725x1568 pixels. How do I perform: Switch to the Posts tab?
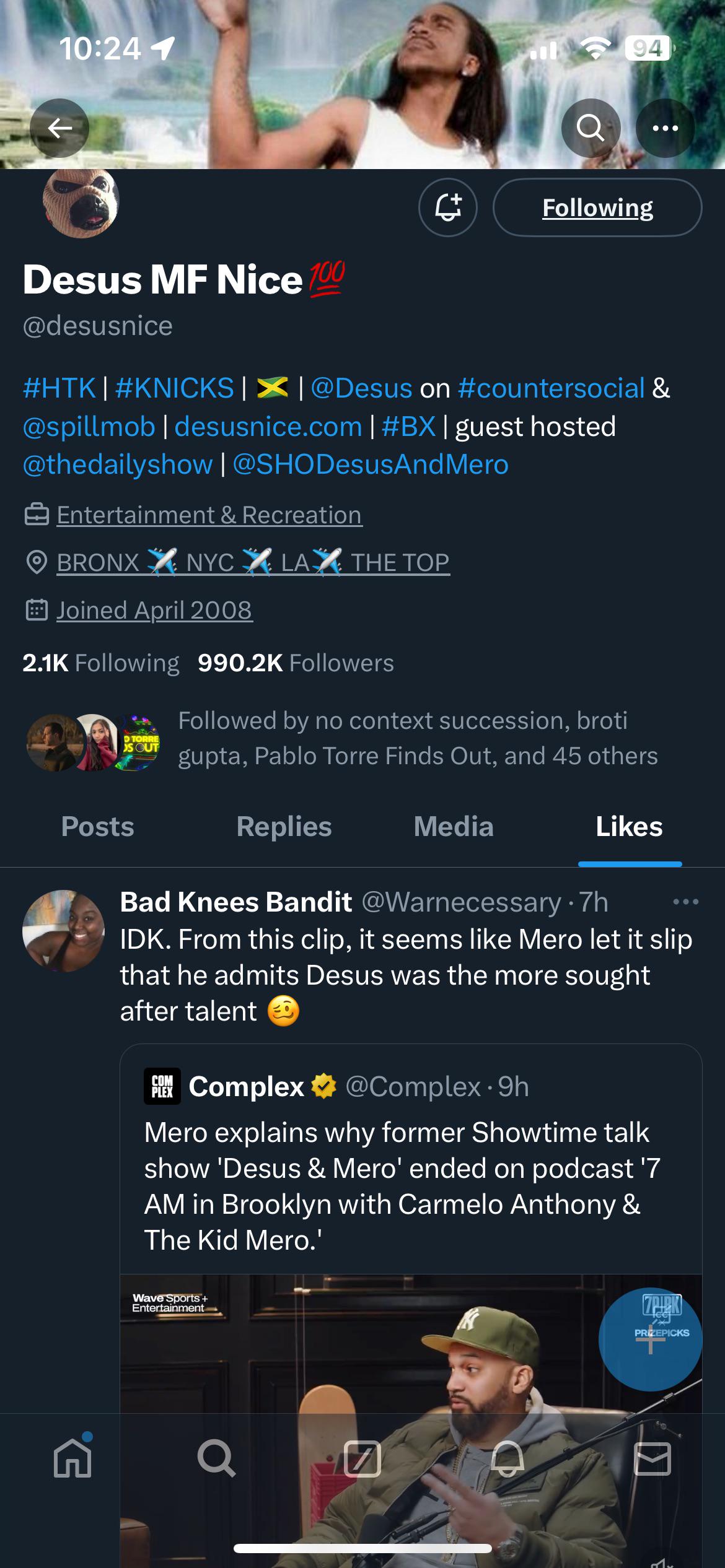click(x=97, y=827)
